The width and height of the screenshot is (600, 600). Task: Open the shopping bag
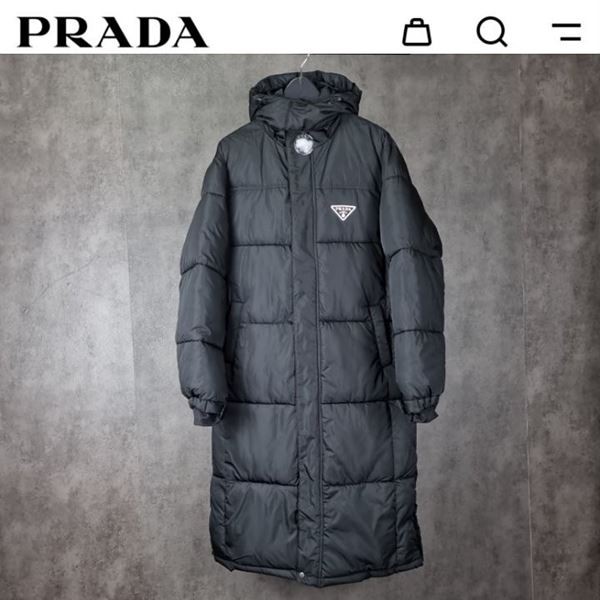point(417,32)
